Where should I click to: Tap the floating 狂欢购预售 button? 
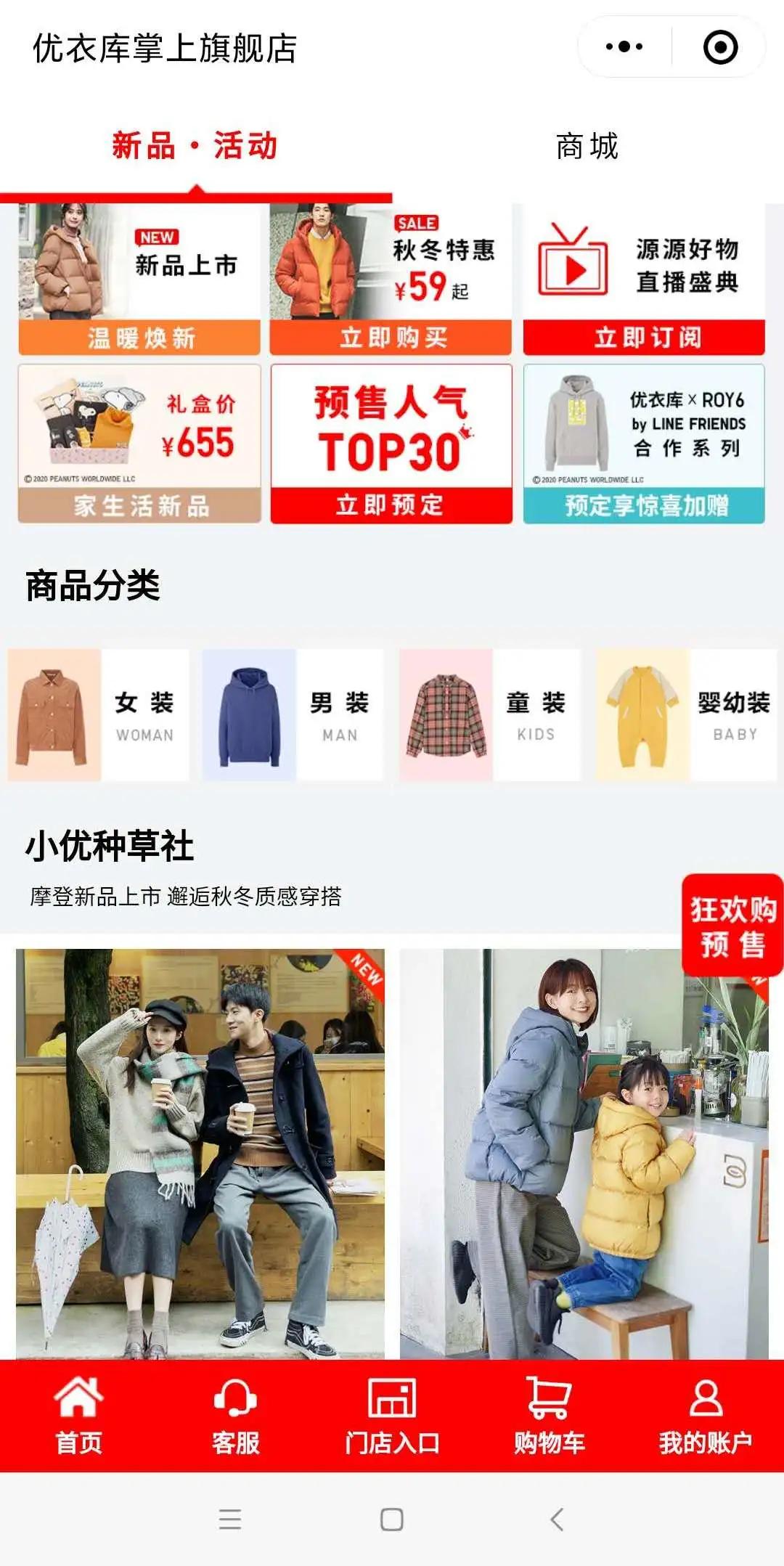[x=732, y=925]
